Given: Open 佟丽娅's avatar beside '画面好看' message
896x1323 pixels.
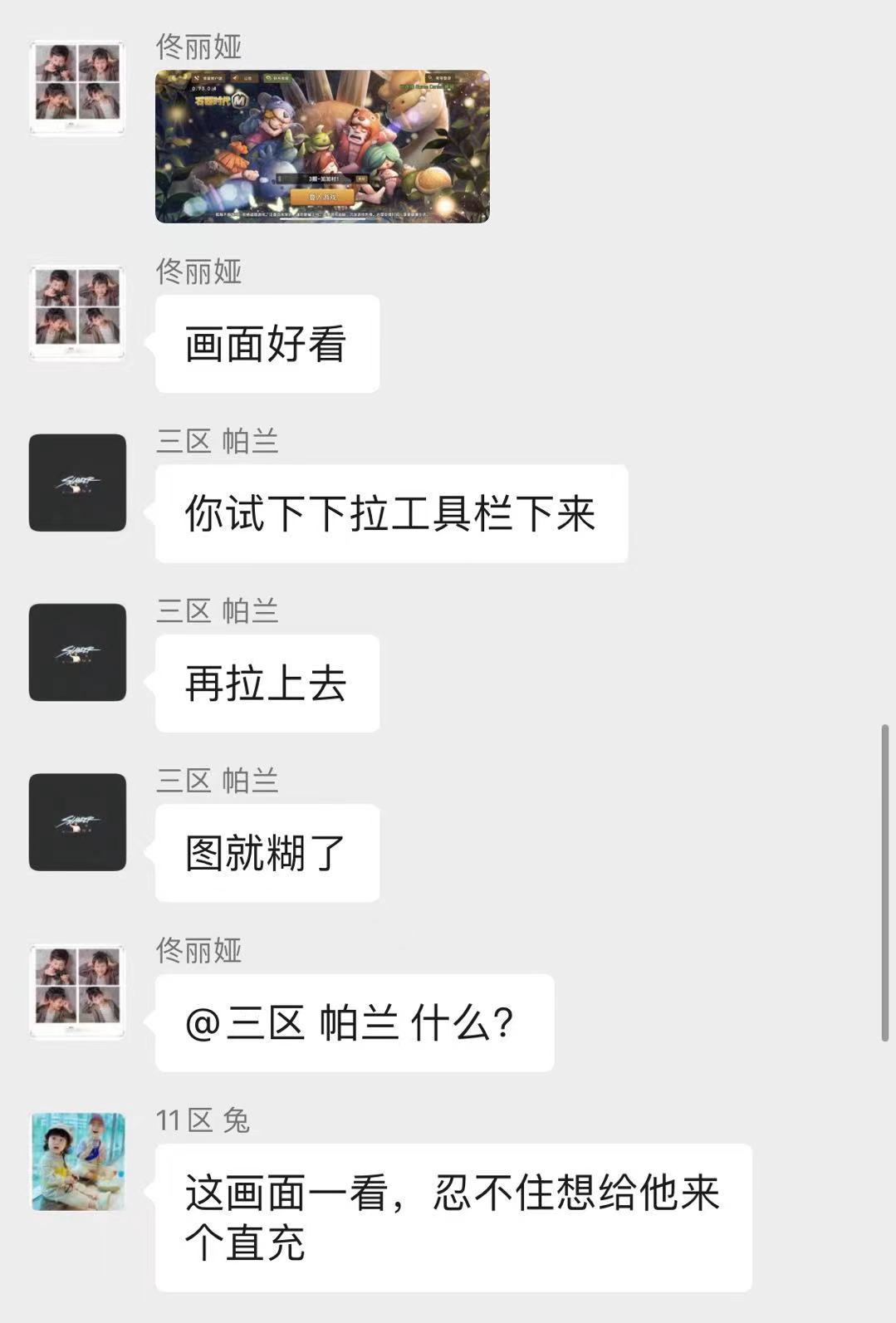Looking at the screenshot, I should point(77,312).
